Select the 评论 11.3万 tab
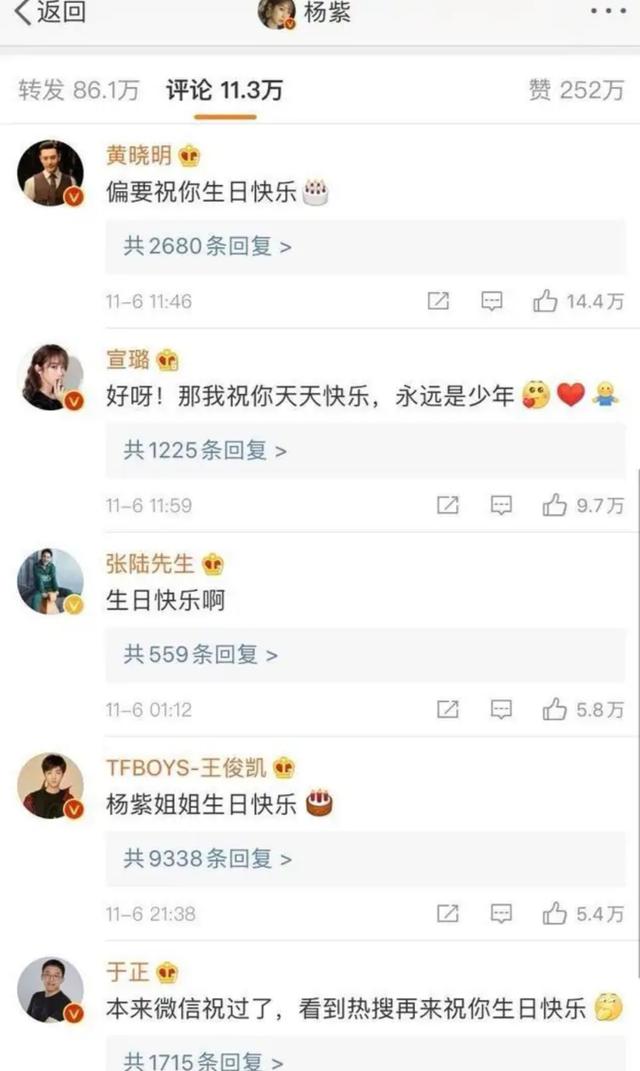This screenshot has height=1071, width=640. tap(225, 91)
